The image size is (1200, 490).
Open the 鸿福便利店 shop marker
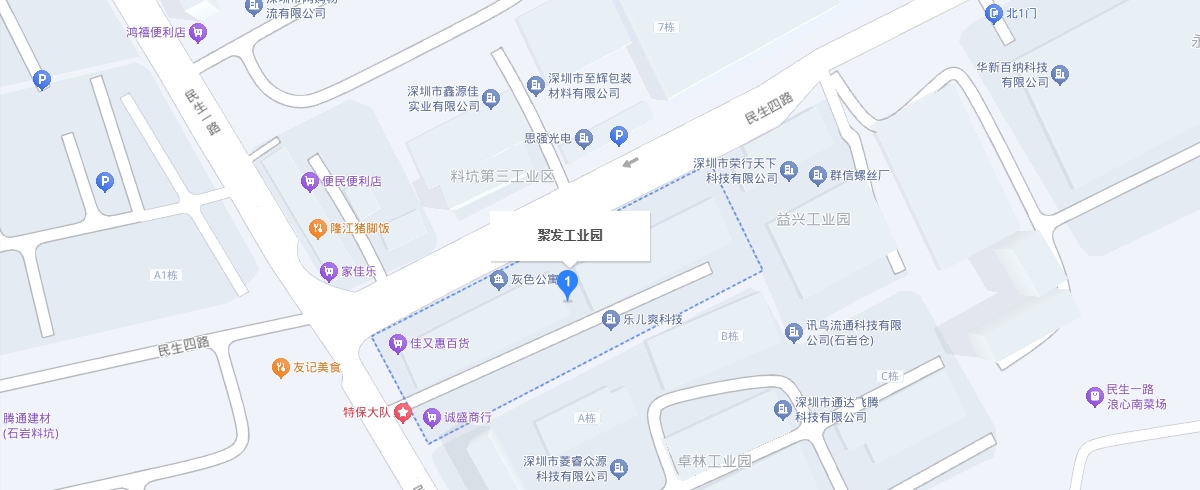(199, 32)
